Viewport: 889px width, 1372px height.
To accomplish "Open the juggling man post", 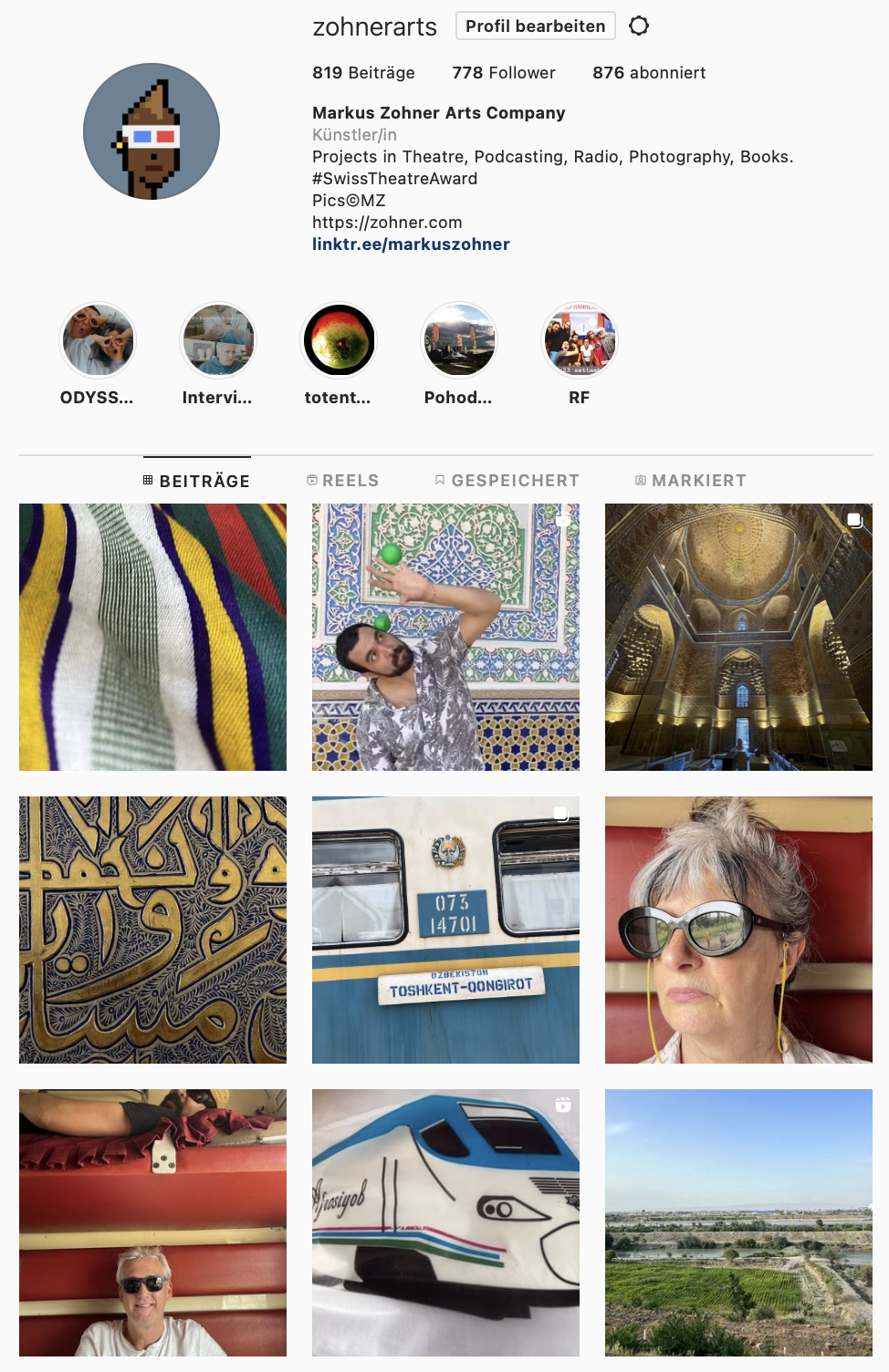I will [445, 637].
